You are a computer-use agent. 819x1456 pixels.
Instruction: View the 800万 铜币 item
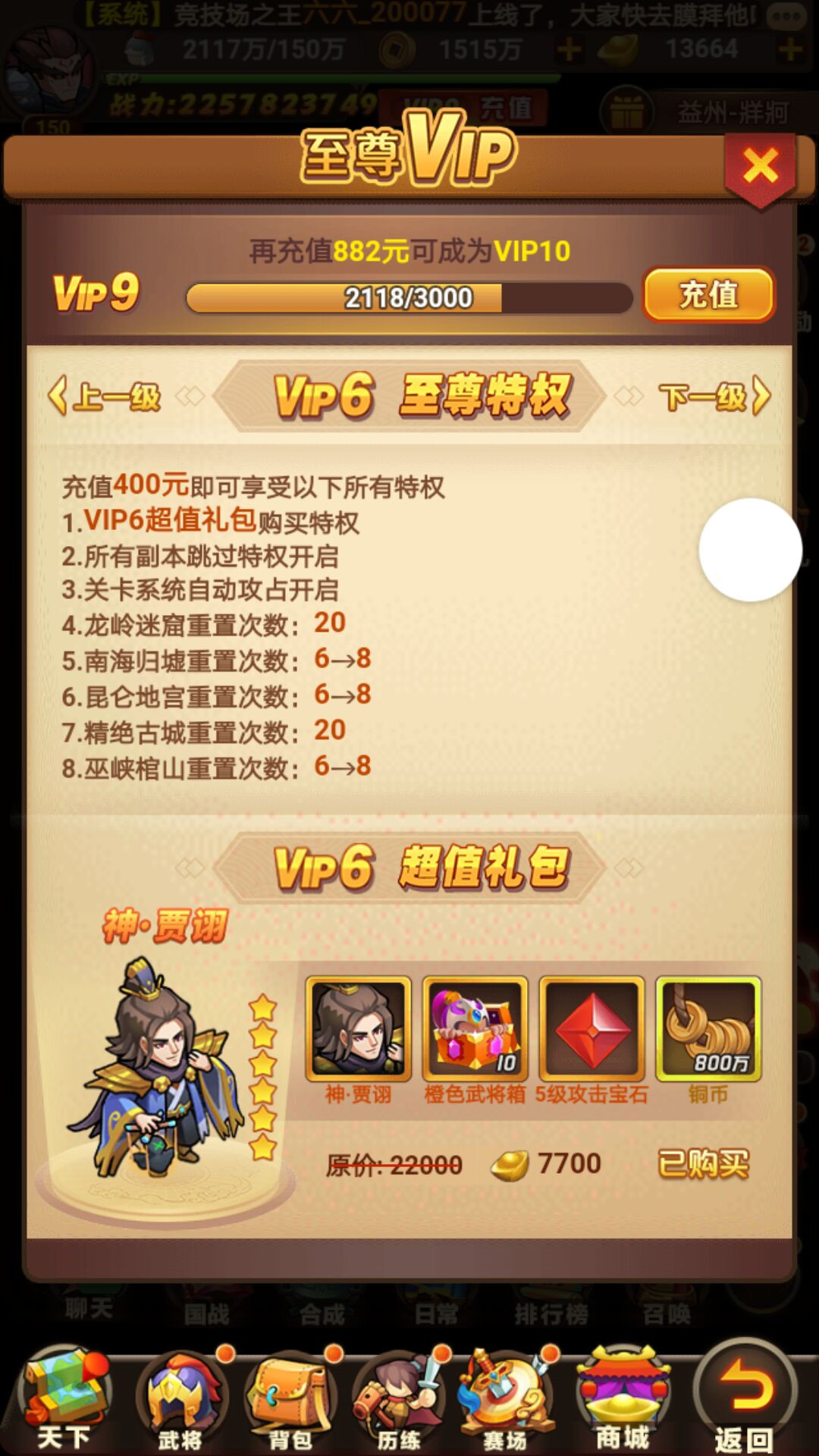tap(708, 1028)
